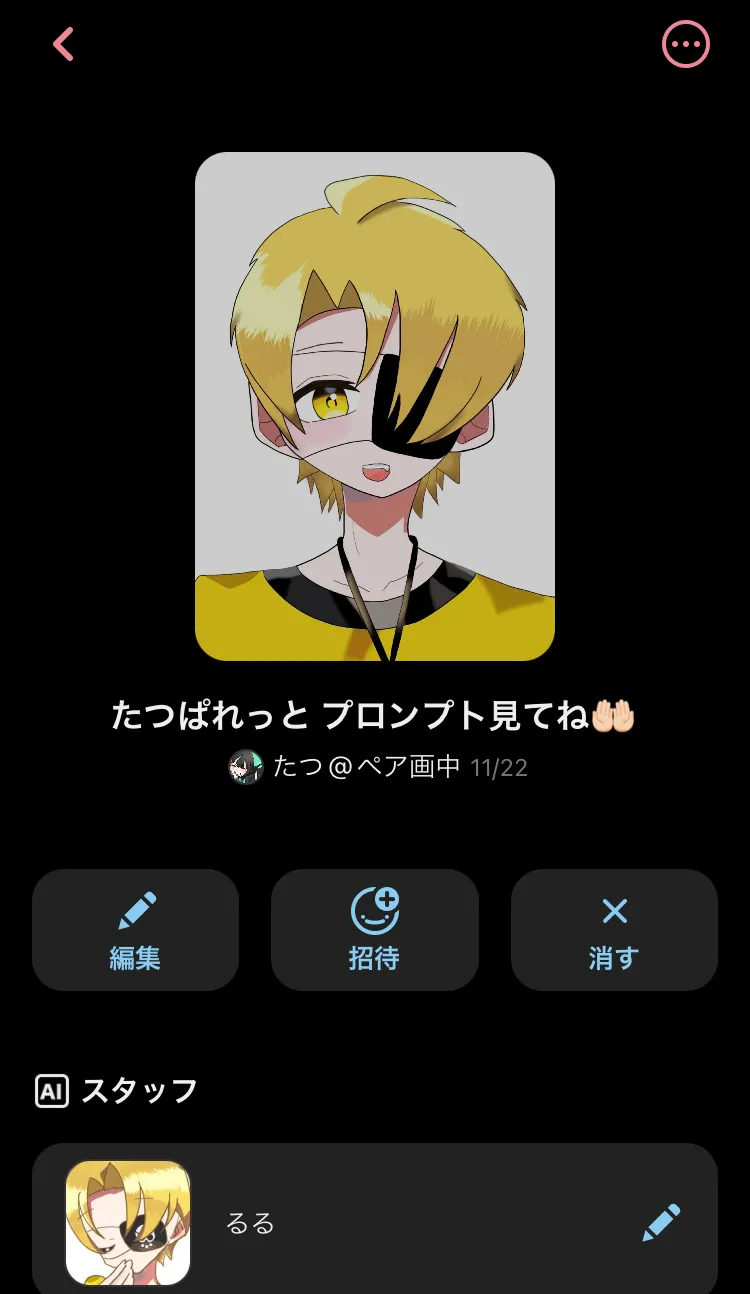Edit the るる staff entry
This screenshot has height=1294, width=750.
coord(660,1222)
